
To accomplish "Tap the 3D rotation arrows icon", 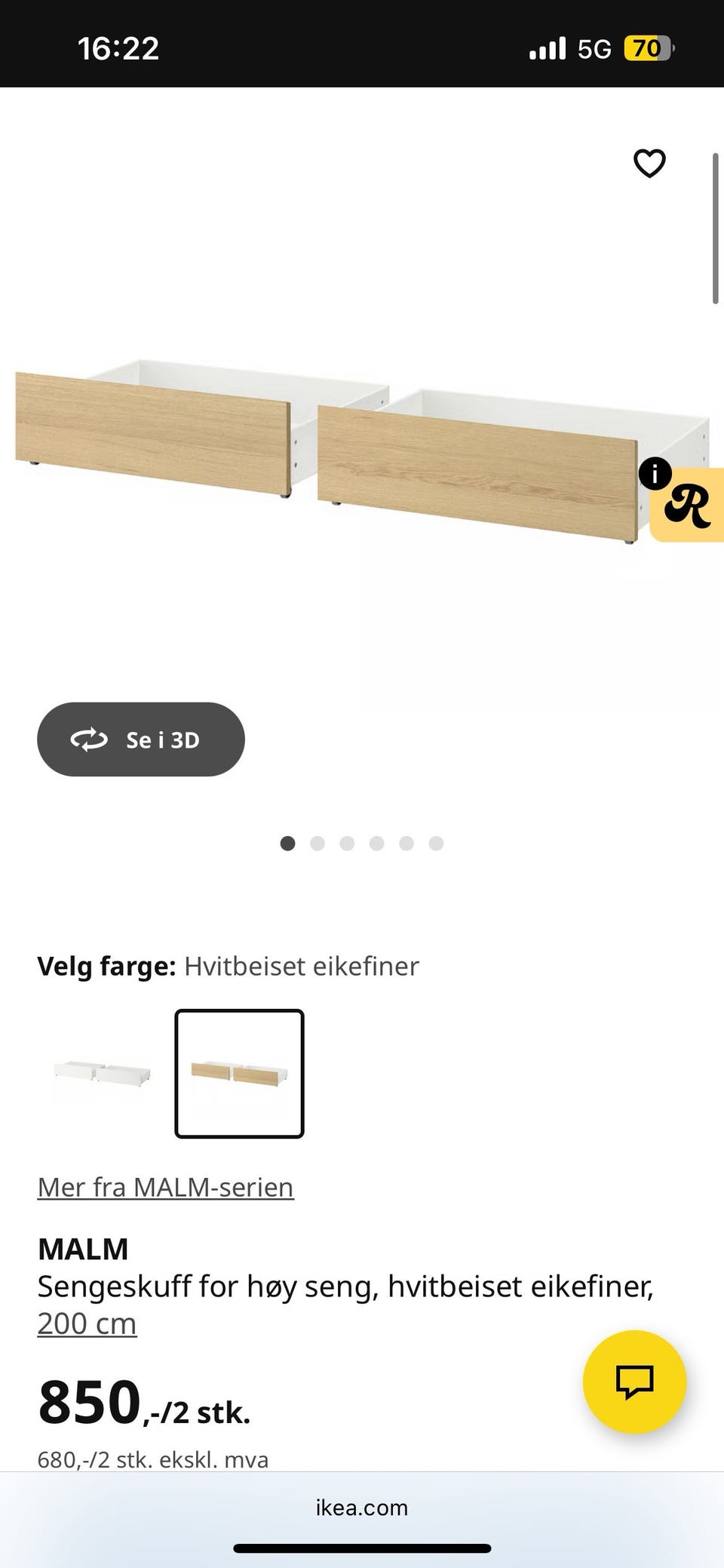I will tap(88, 739).
